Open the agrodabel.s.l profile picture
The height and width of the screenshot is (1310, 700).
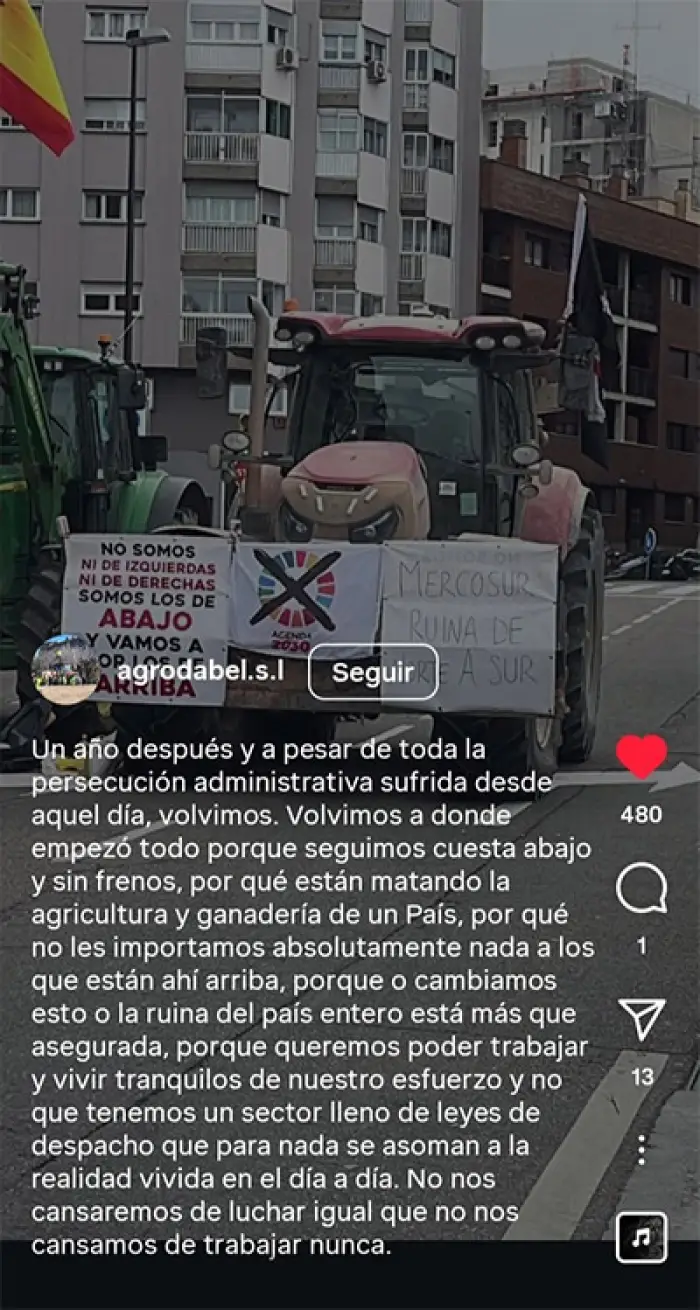coord(65,670)
